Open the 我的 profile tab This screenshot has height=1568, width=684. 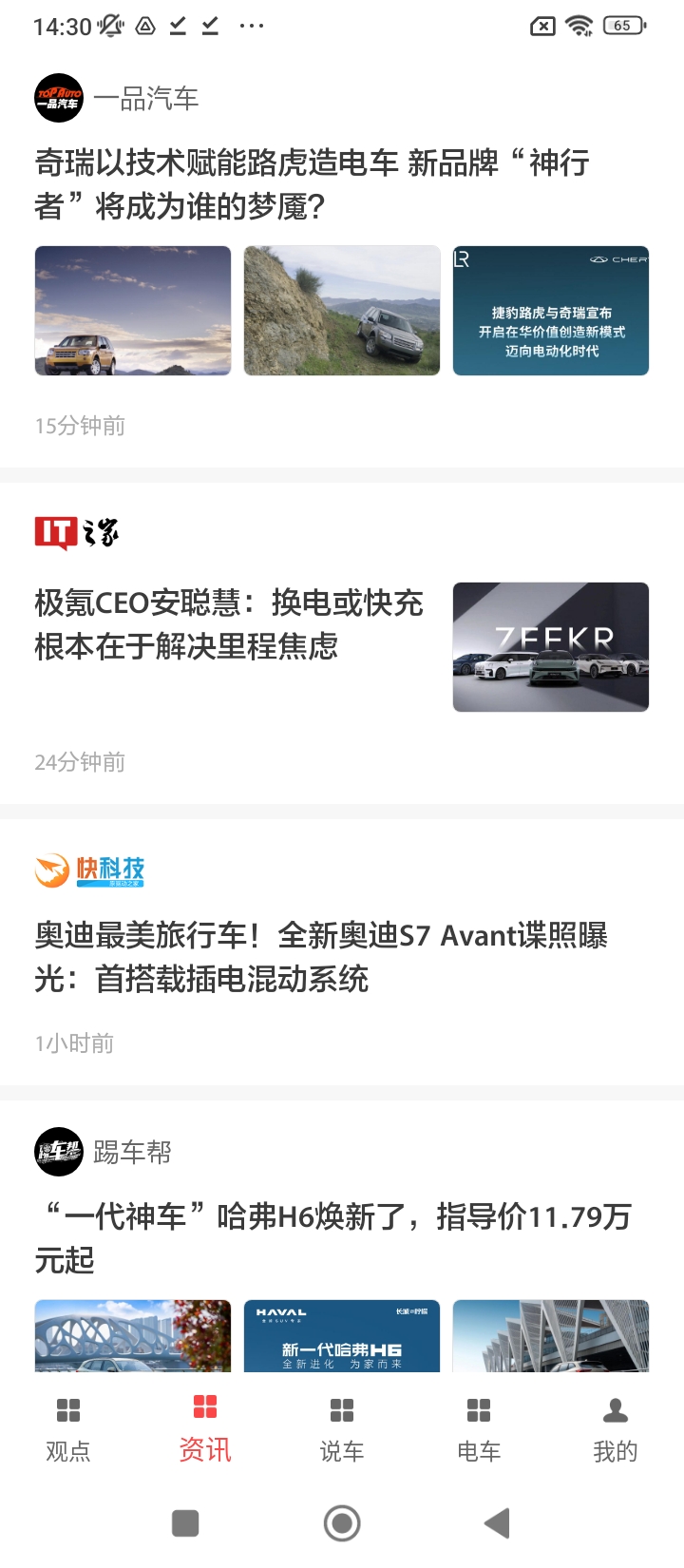[616, 1428]
